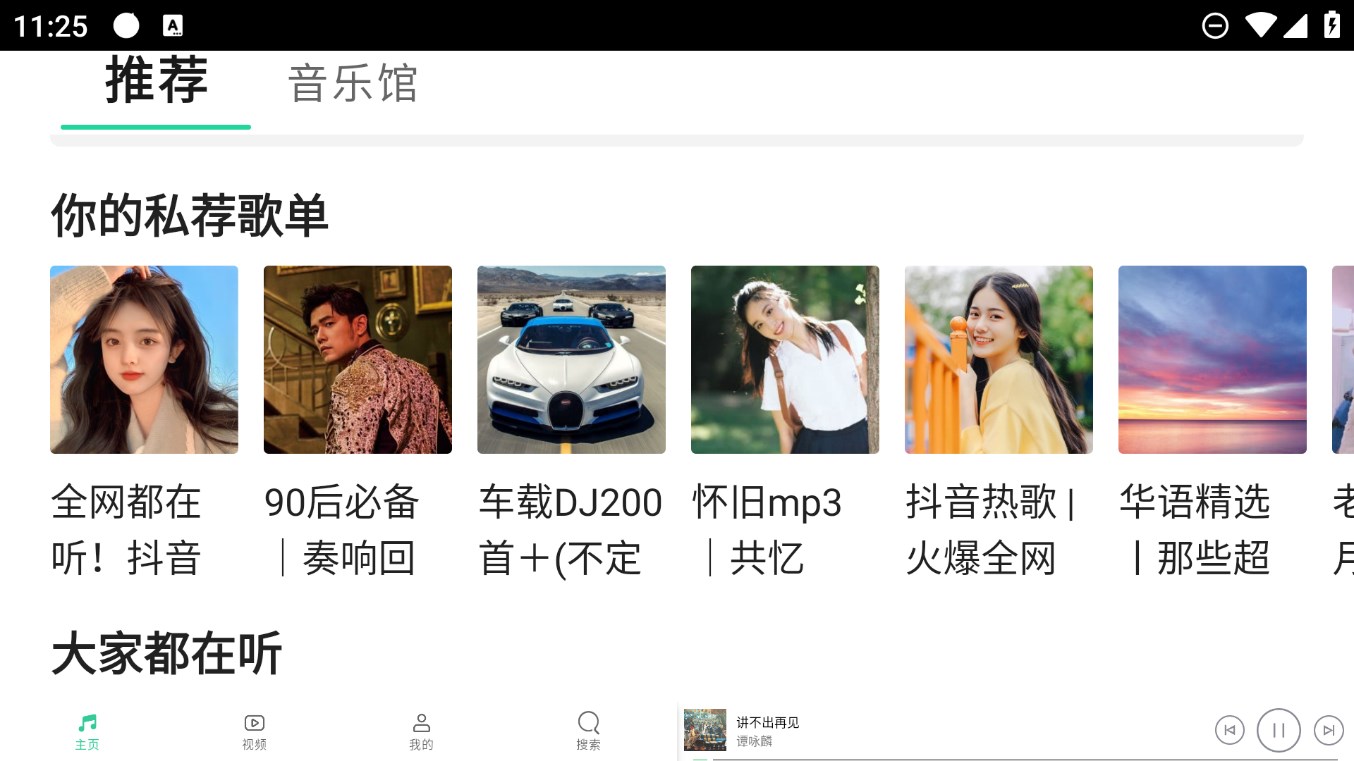Open the 车载DJ200首 playlist
Image resolution: width=1354 pixels, height=761 pixels.
[571, 360]
